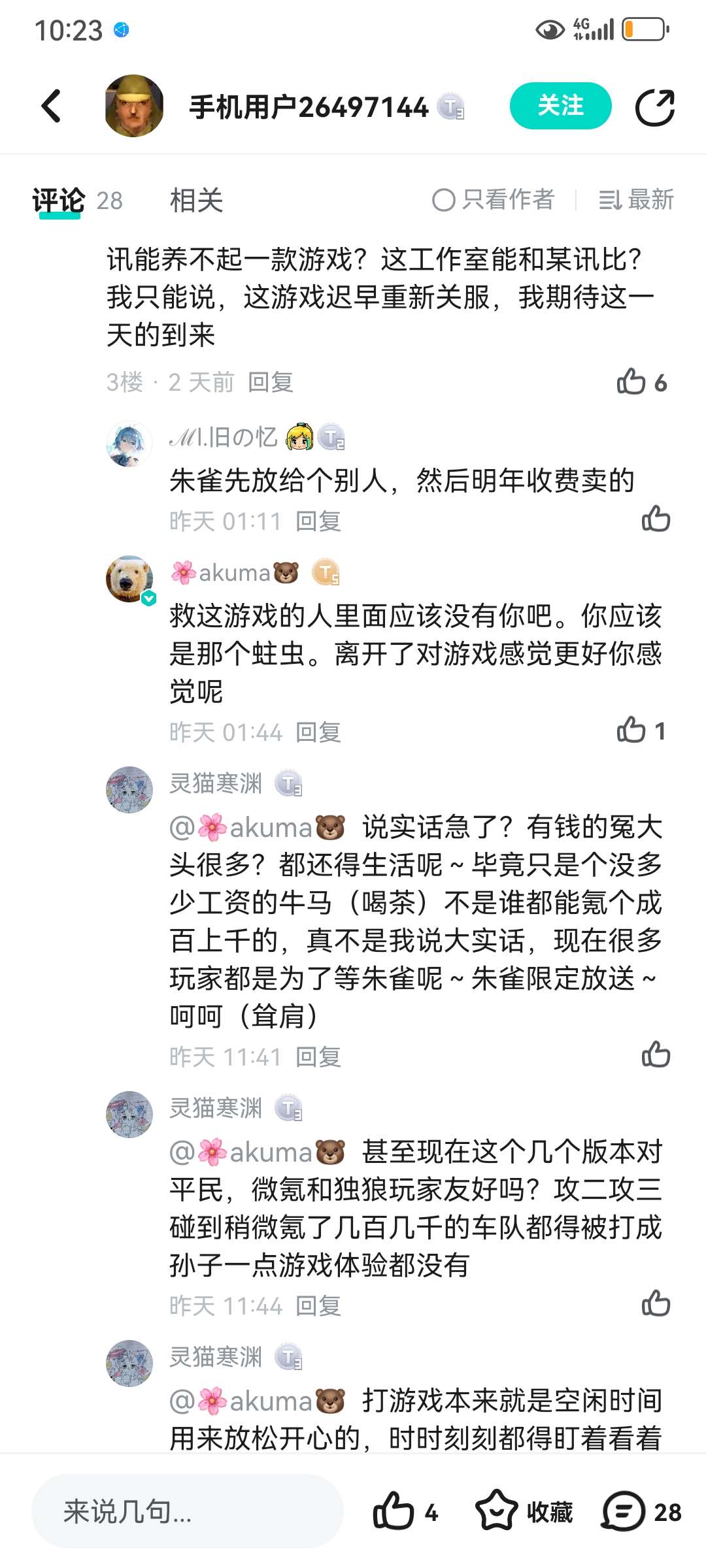Like the 3楼 comment with 6 likes
Viewport: 706px width, 1568px height.
(631, 382)
